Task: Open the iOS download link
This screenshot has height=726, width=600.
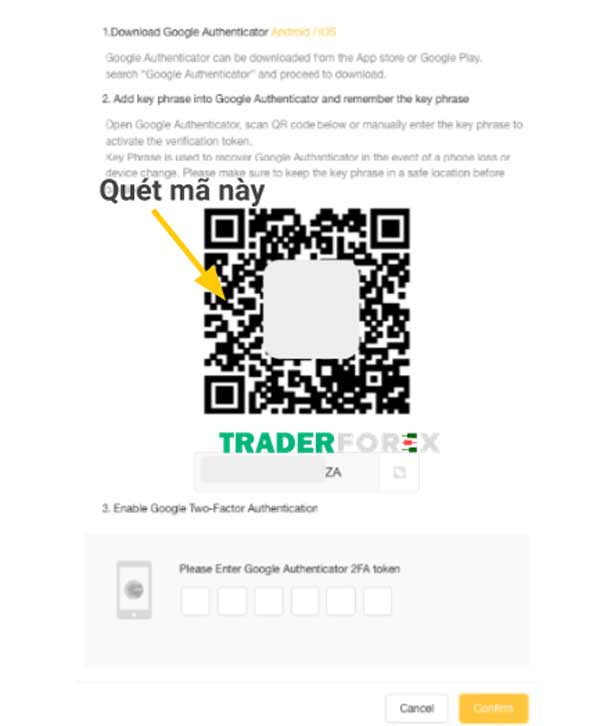Action: click(x=326, y=33)
